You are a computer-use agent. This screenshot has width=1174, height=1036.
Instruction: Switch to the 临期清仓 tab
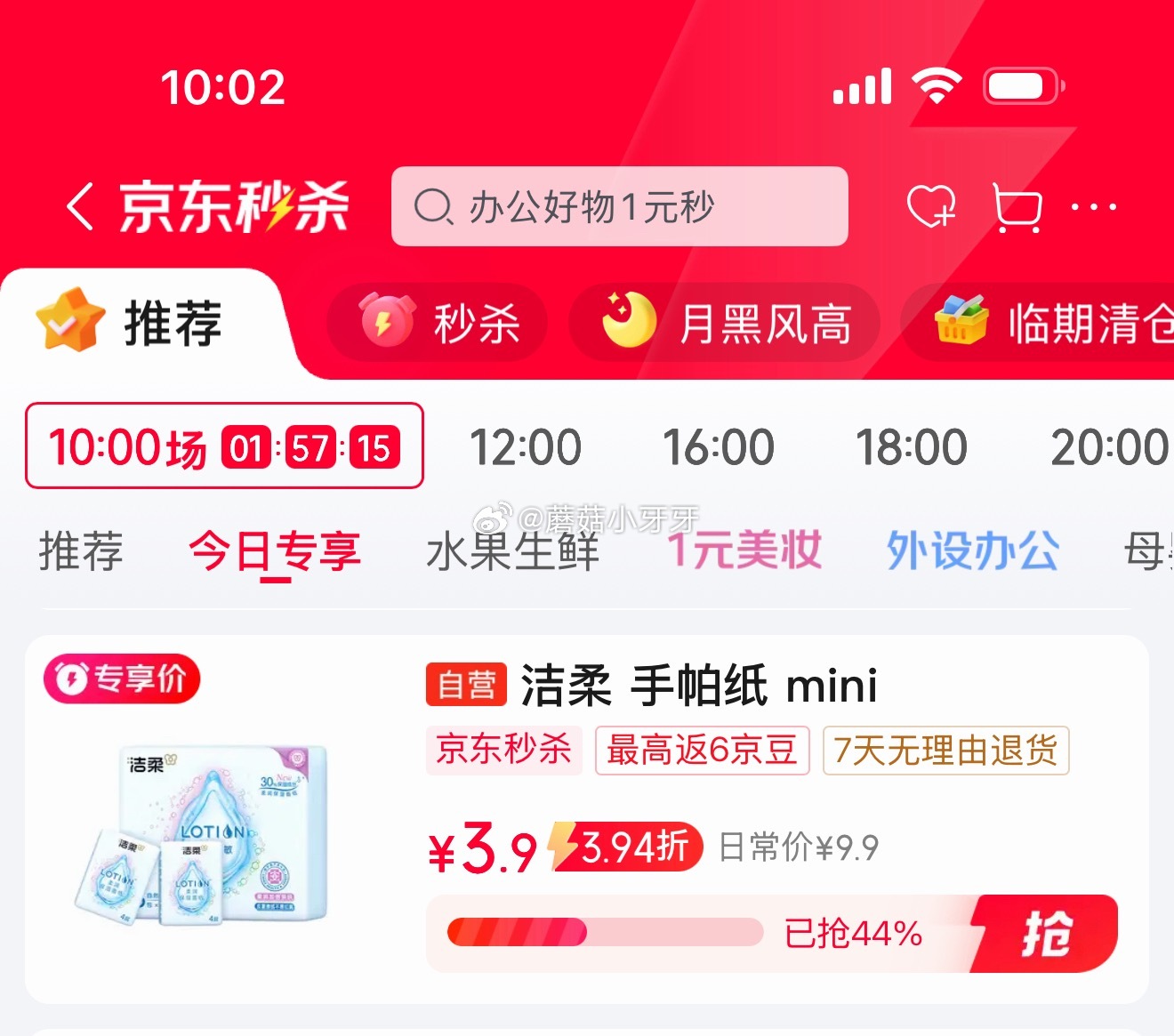(x=1049, y=323)
